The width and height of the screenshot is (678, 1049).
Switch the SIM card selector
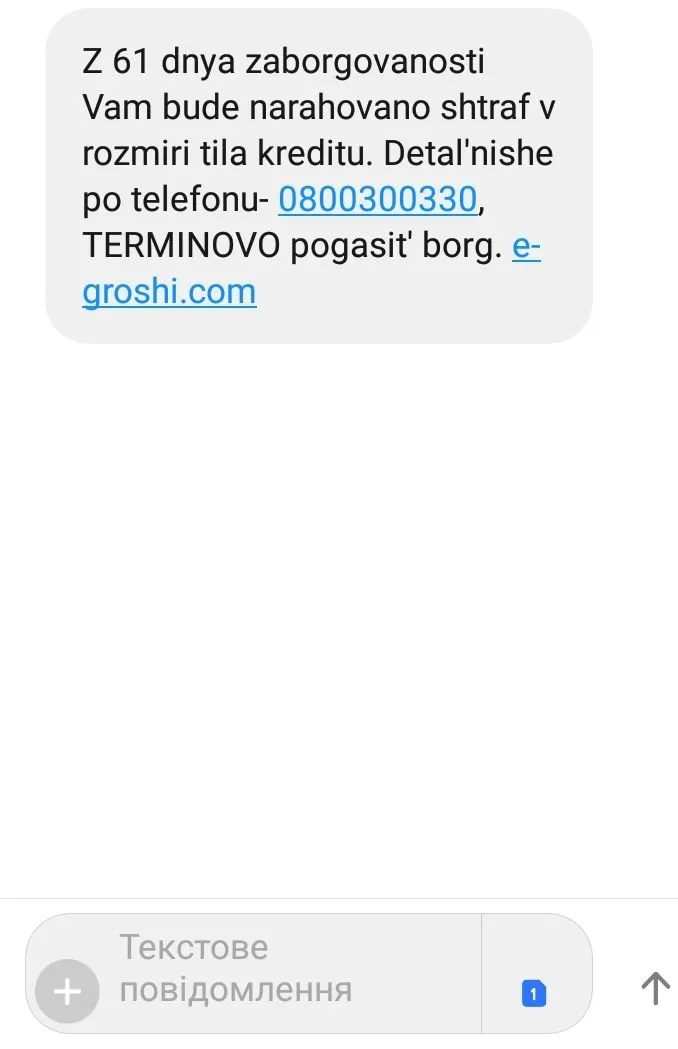point(534,993)
